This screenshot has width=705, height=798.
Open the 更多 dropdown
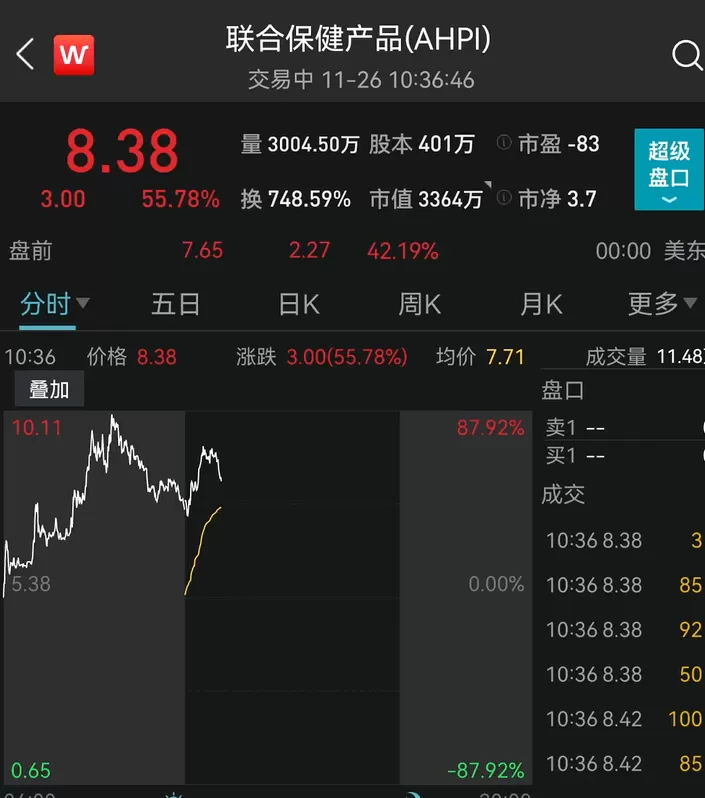(x=662, y=304)
